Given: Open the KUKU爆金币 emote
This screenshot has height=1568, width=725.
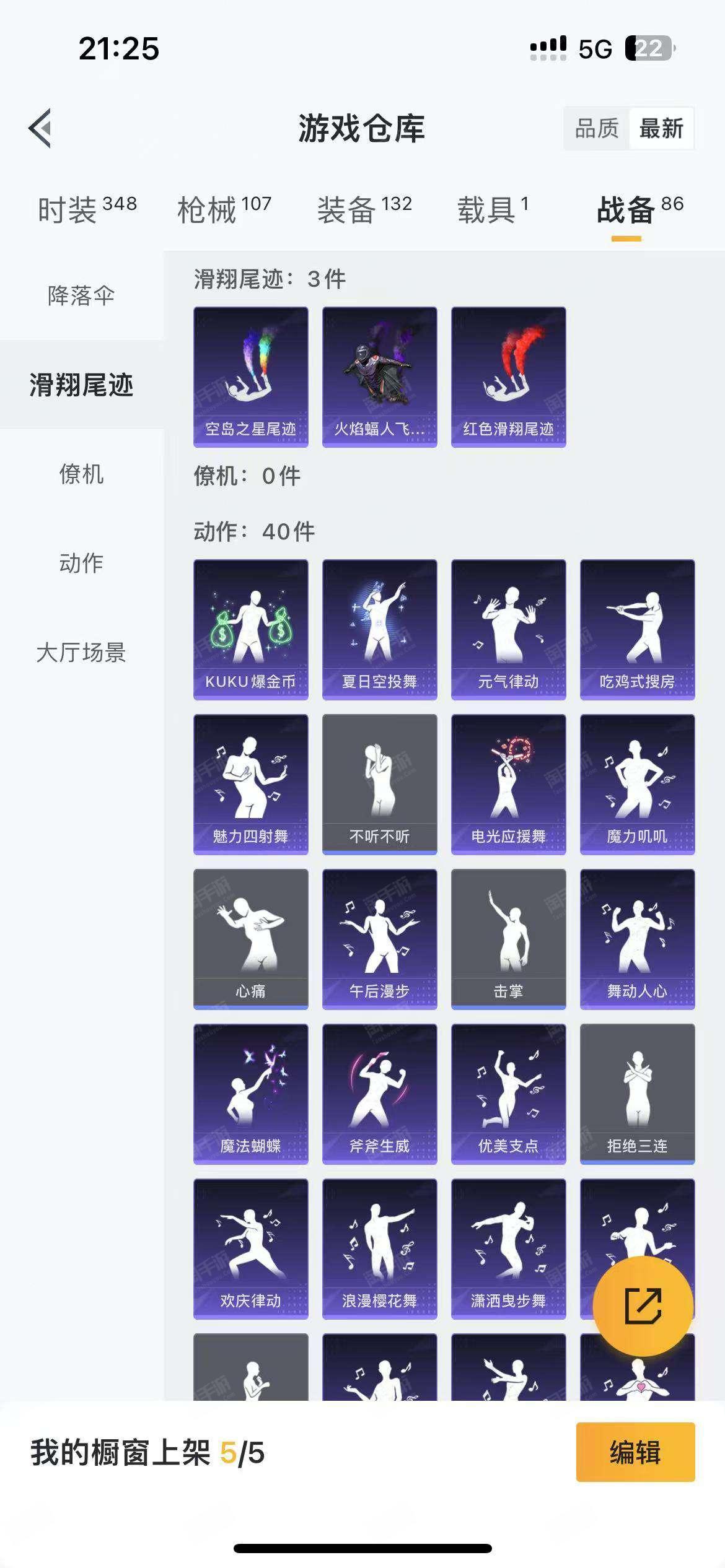Looking at the screenshot, I should coord(251,629).
